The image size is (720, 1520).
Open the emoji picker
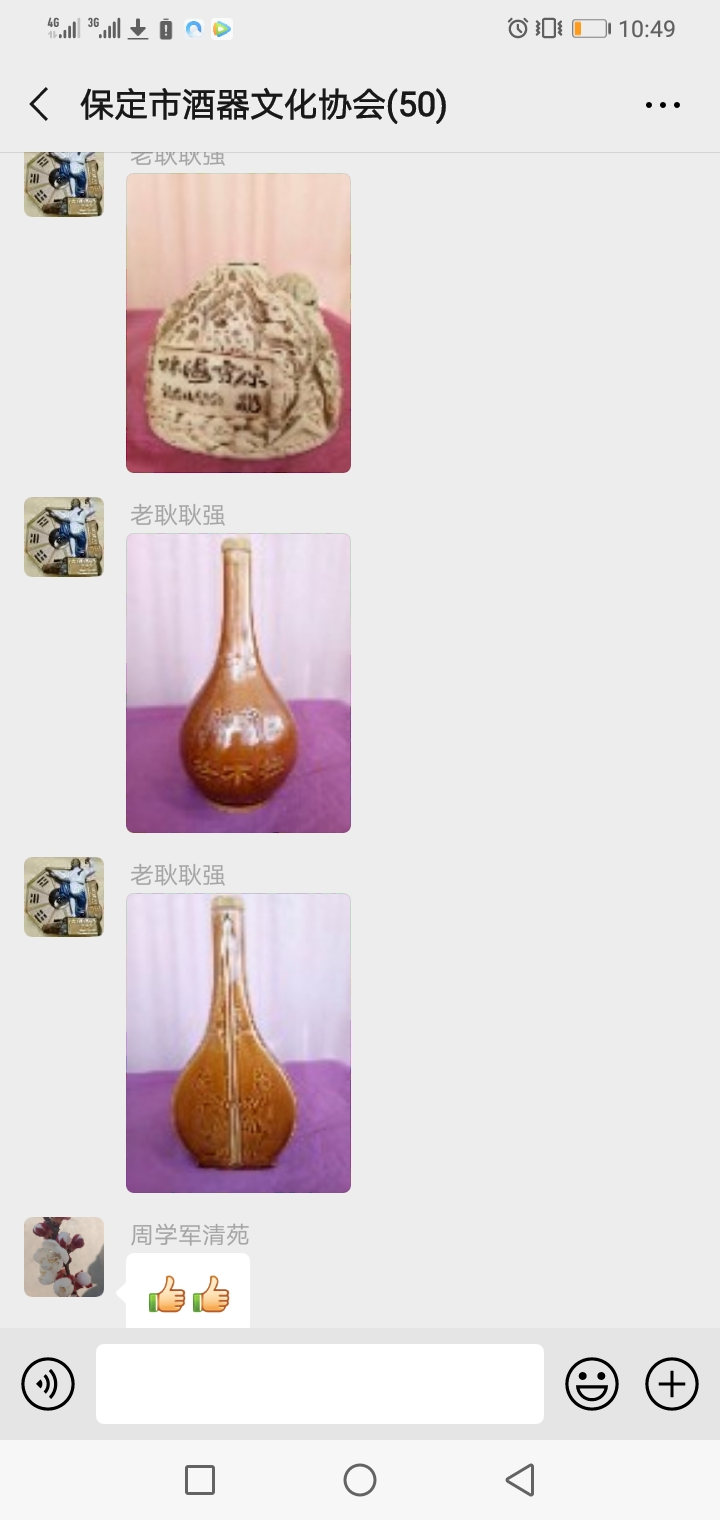point(592,1384)
